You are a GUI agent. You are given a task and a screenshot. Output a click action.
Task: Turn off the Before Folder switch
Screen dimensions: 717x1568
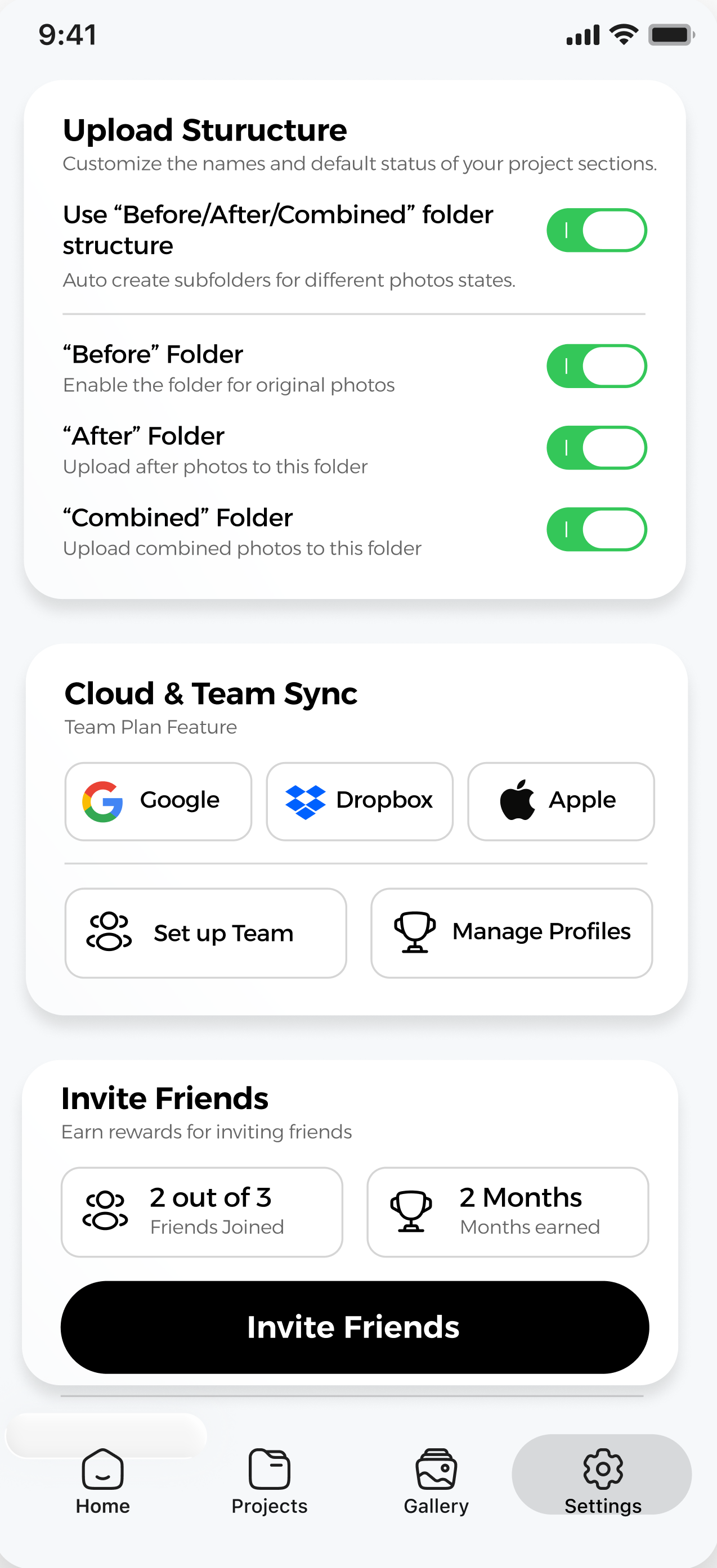(x=597, y=366)
